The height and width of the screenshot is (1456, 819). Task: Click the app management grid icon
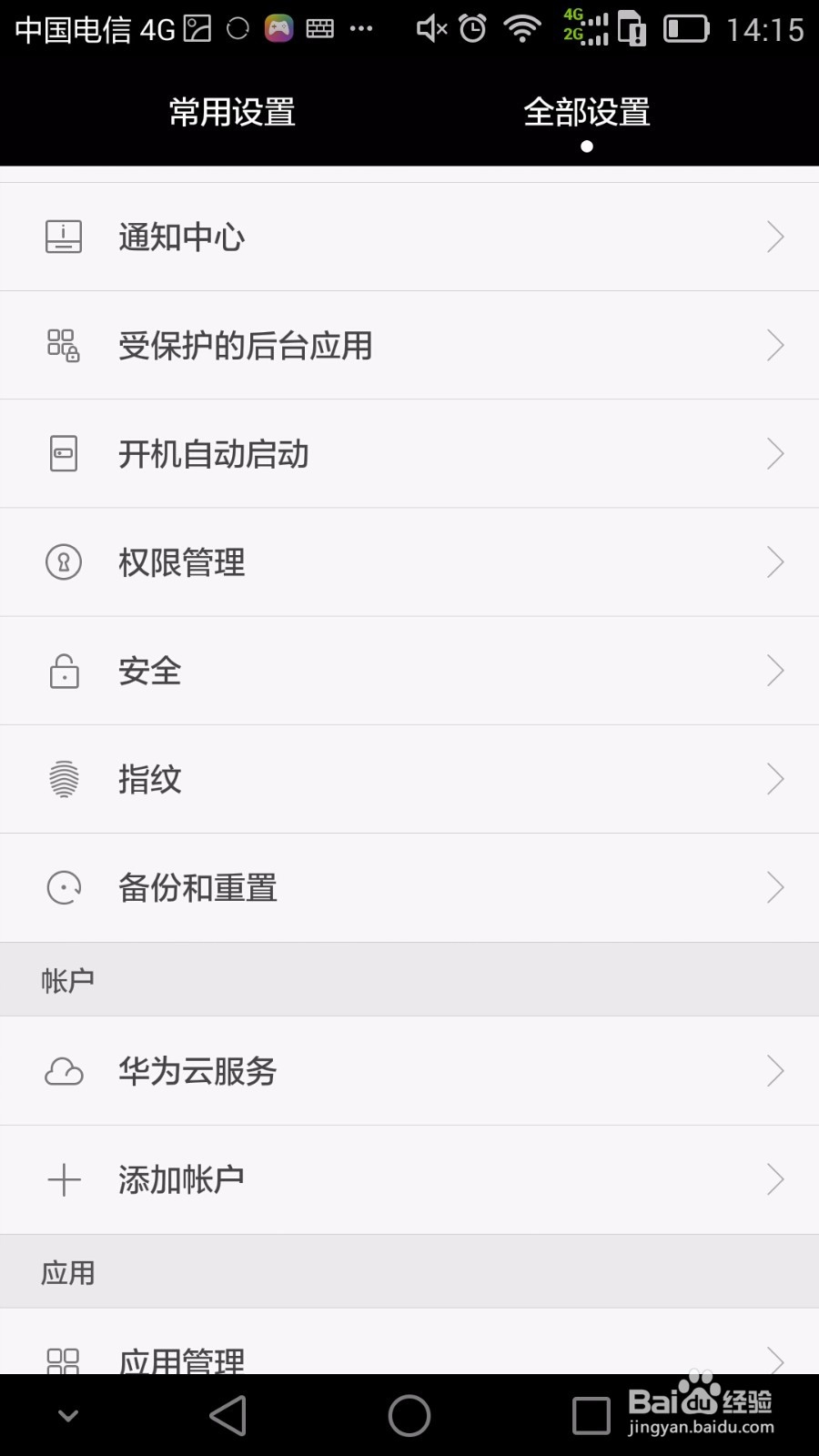click(64, 1359)
